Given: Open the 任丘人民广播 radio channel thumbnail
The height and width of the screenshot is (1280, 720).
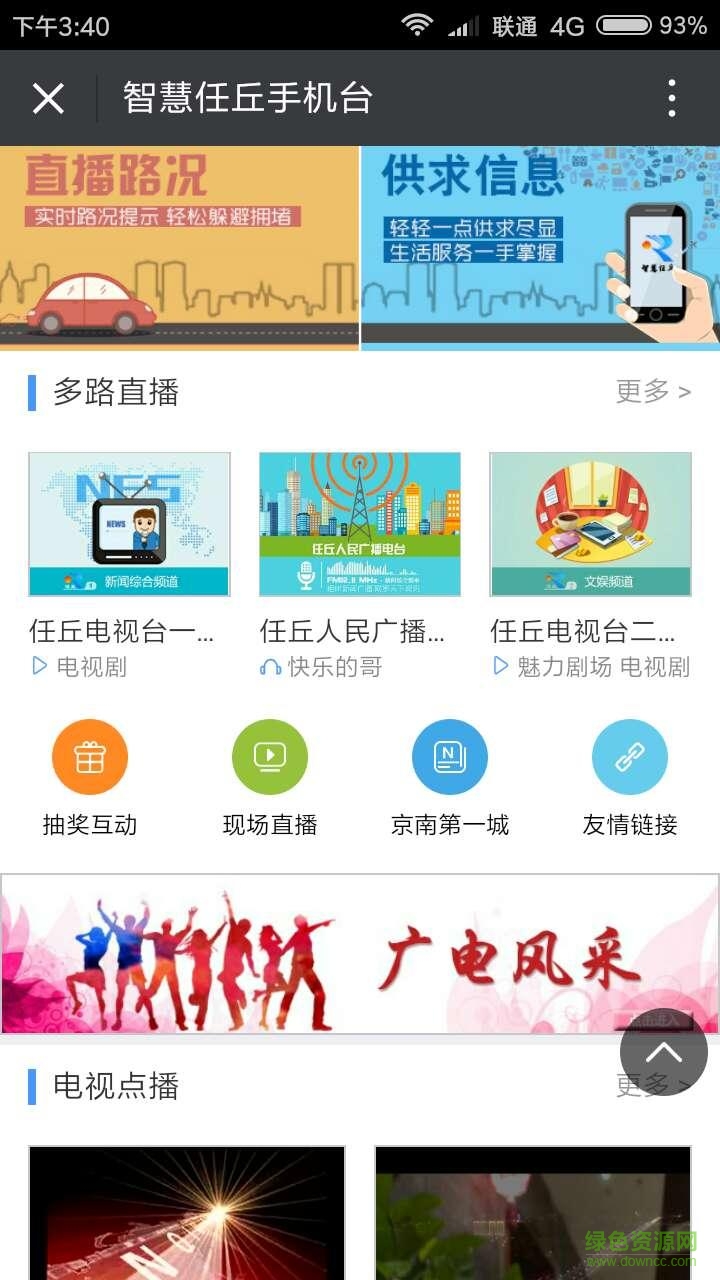Looking at the screenshot, I should pos(359,522).
